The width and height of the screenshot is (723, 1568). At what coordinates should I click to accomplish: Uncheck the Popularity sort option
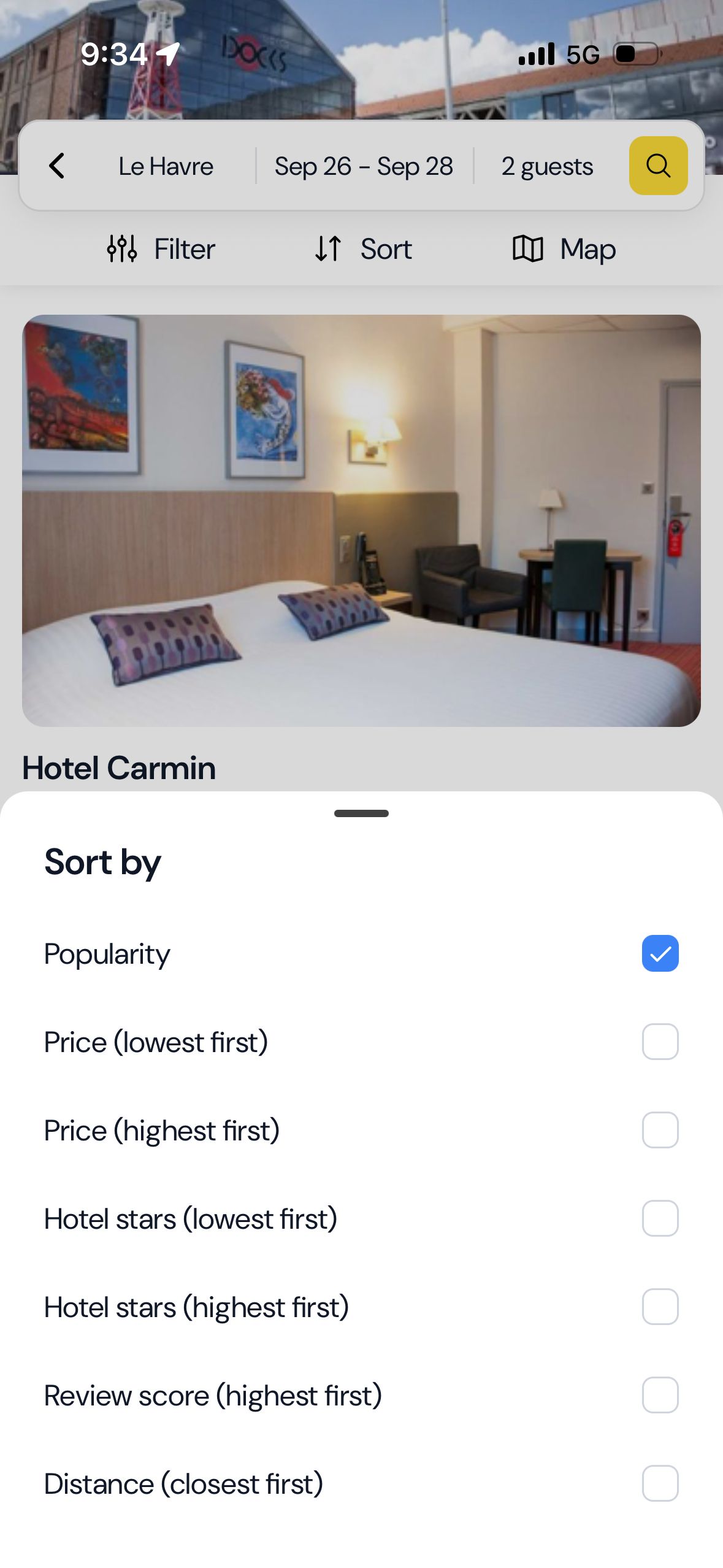click(x=660, y=953)
